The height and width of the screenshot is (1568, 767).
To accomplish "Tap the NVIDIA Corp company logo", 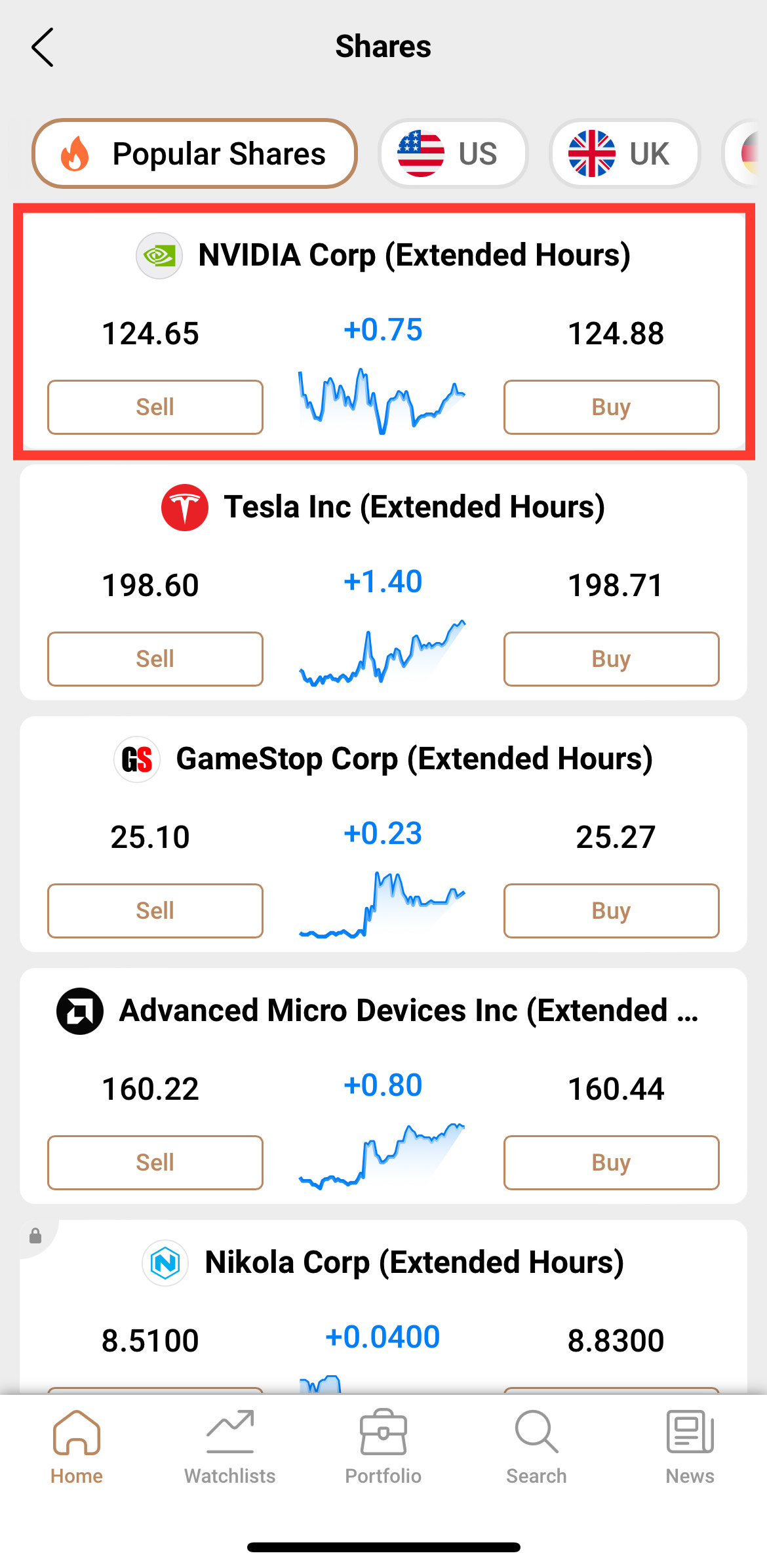I will click(x=159, y=255).
